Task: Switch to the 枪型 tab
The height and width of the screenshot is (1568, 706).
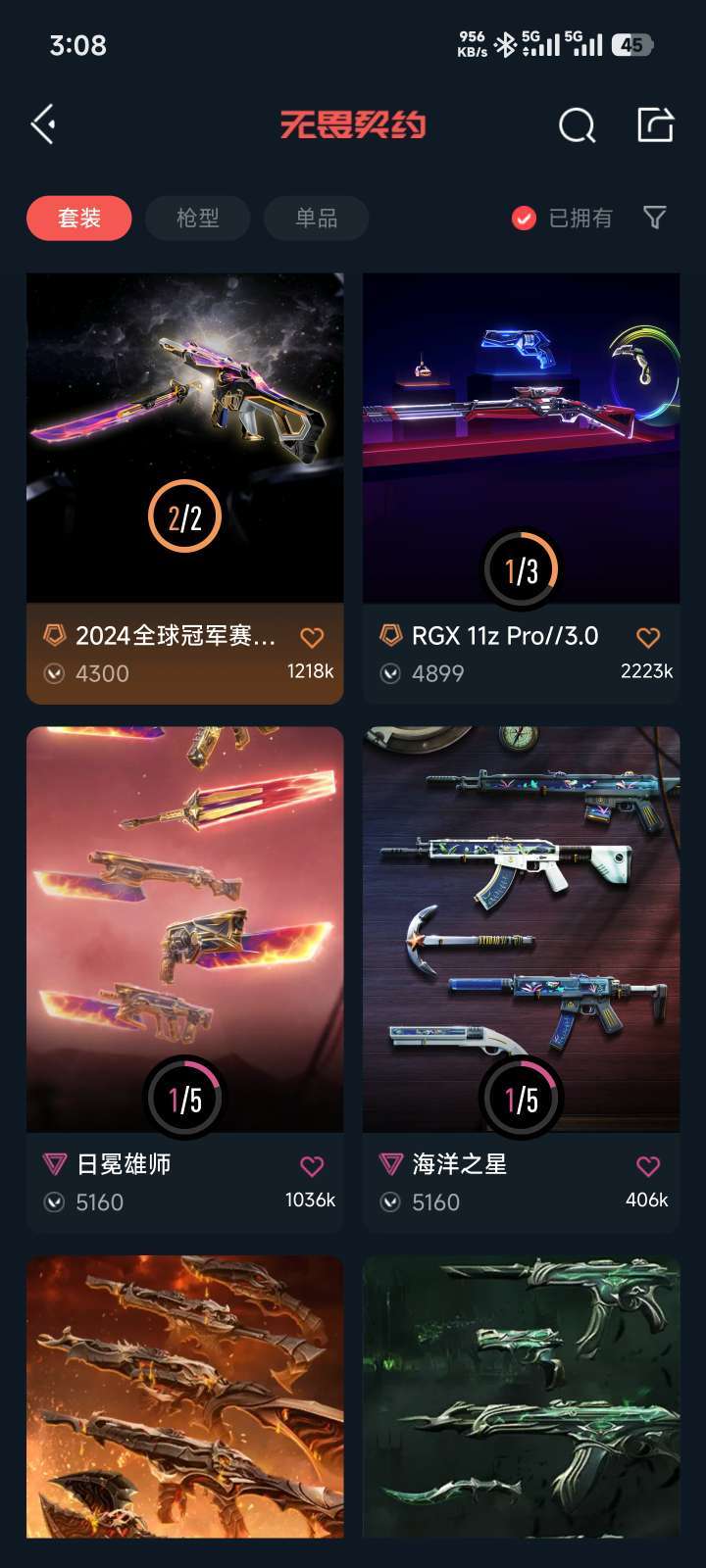Action: [x=197, y=218]
